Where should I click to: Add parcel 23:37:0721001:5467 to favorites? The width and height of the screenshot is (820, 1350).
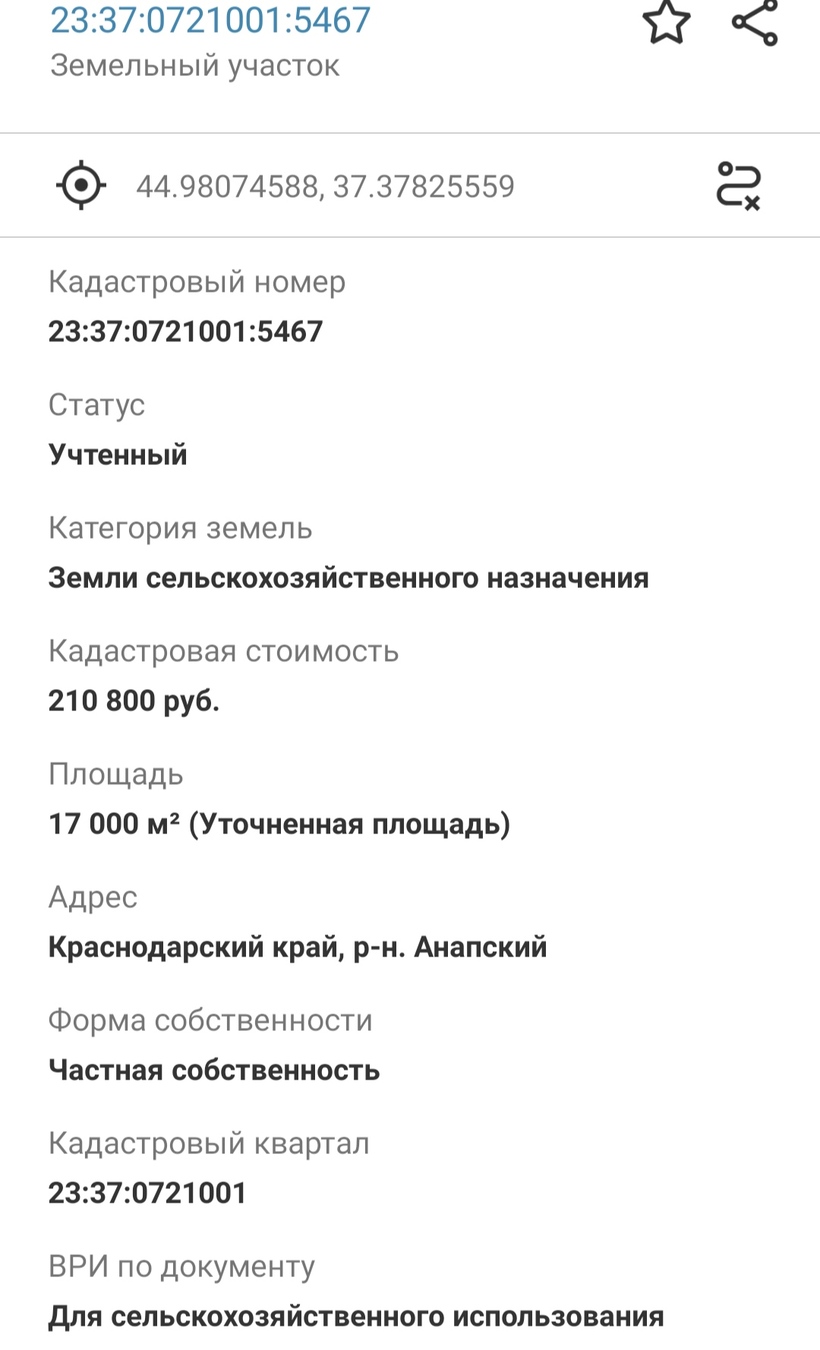[x=666, y=22]
